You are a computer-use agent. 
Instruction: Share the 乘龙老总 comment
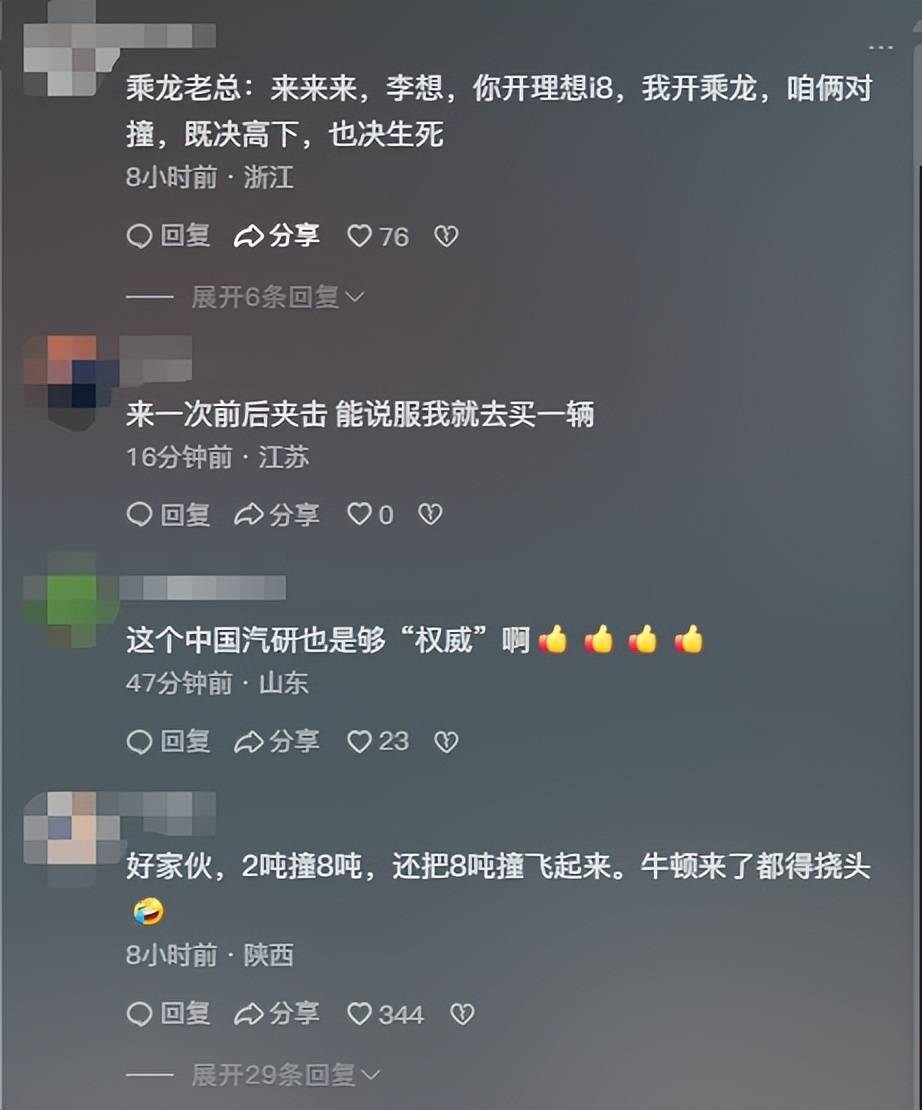(x=276, y=236)
